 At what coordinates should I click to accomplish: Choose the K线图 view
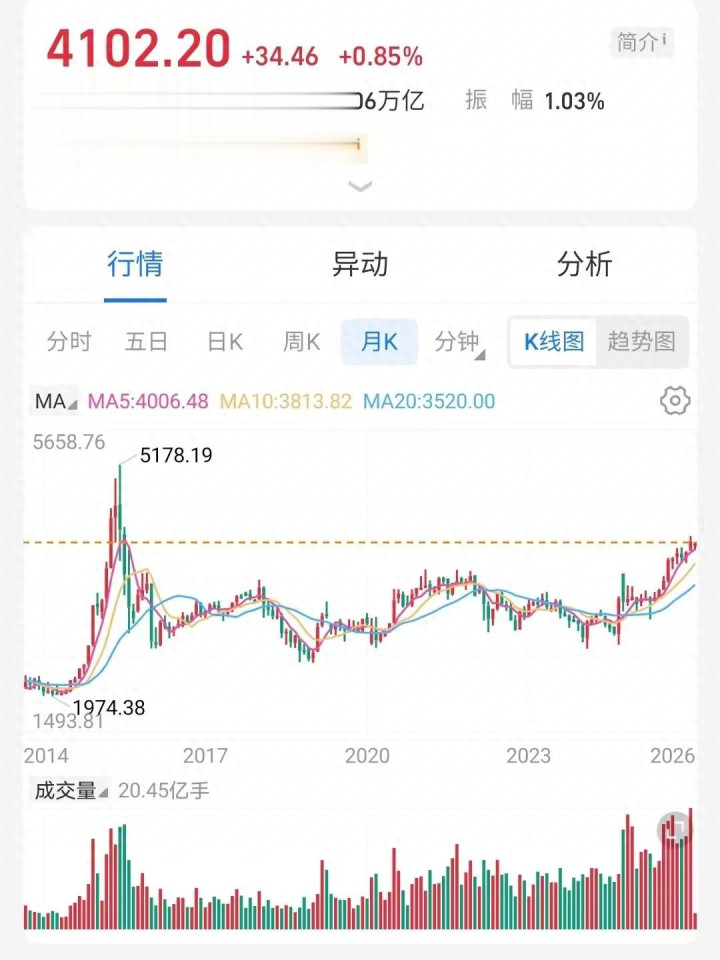(554, 342)
